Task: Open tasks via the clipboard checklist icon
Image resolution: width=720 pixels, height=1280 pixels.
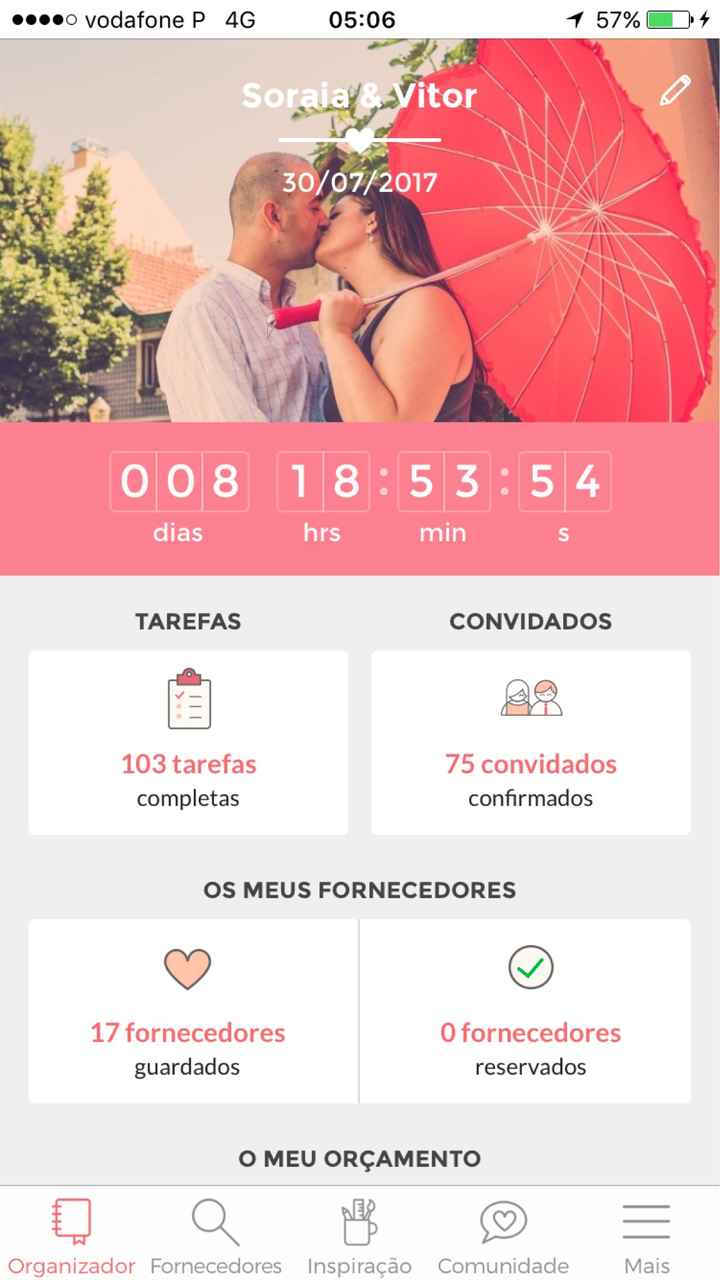Action: tap(186, 700)
